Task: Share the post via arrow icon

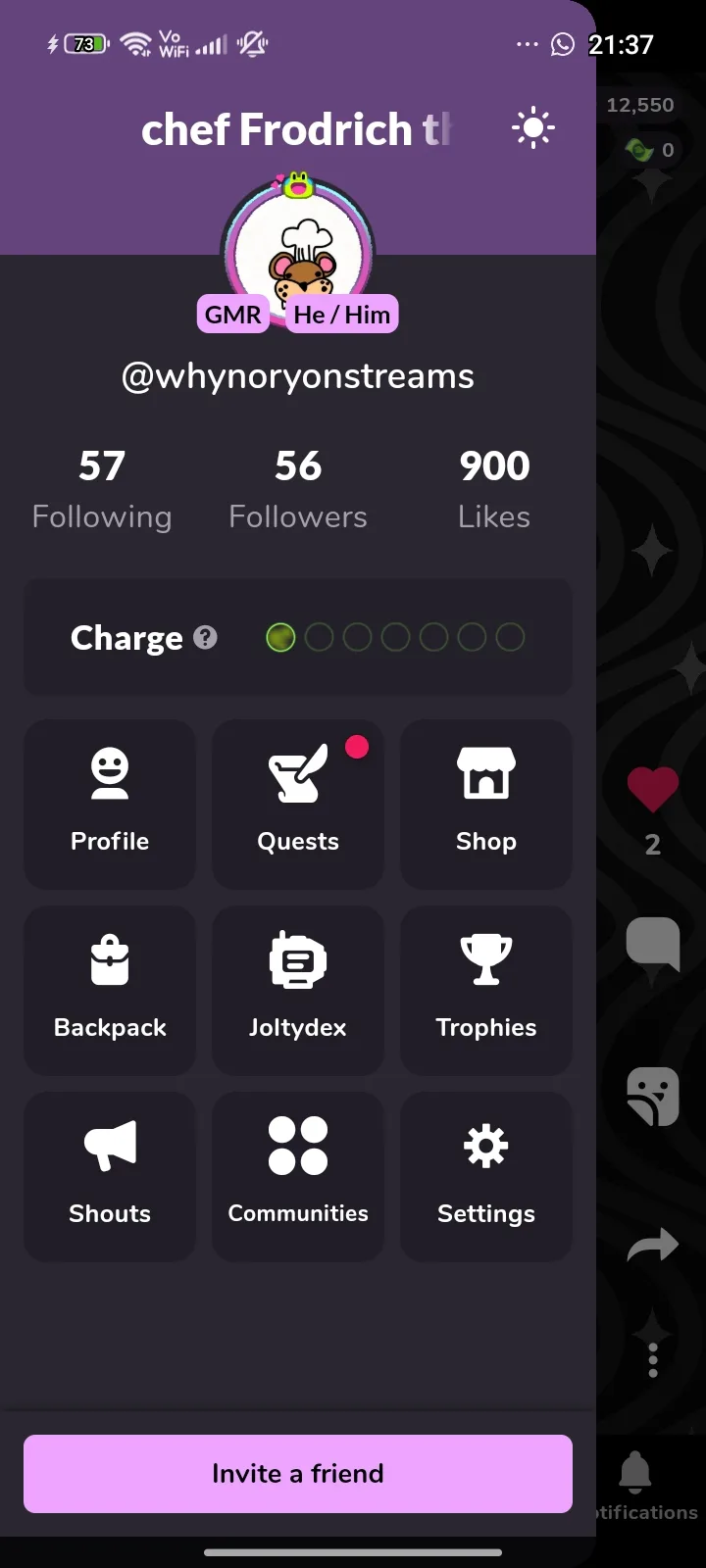Action: point(652,1245)
